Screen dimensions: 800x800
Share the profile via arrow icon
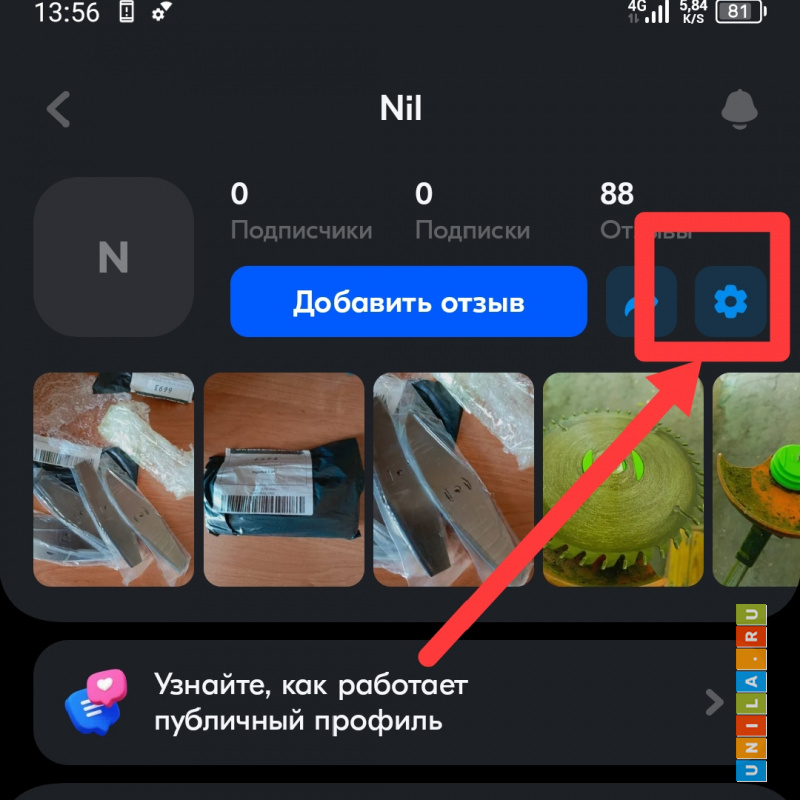(x=641, y=301)
